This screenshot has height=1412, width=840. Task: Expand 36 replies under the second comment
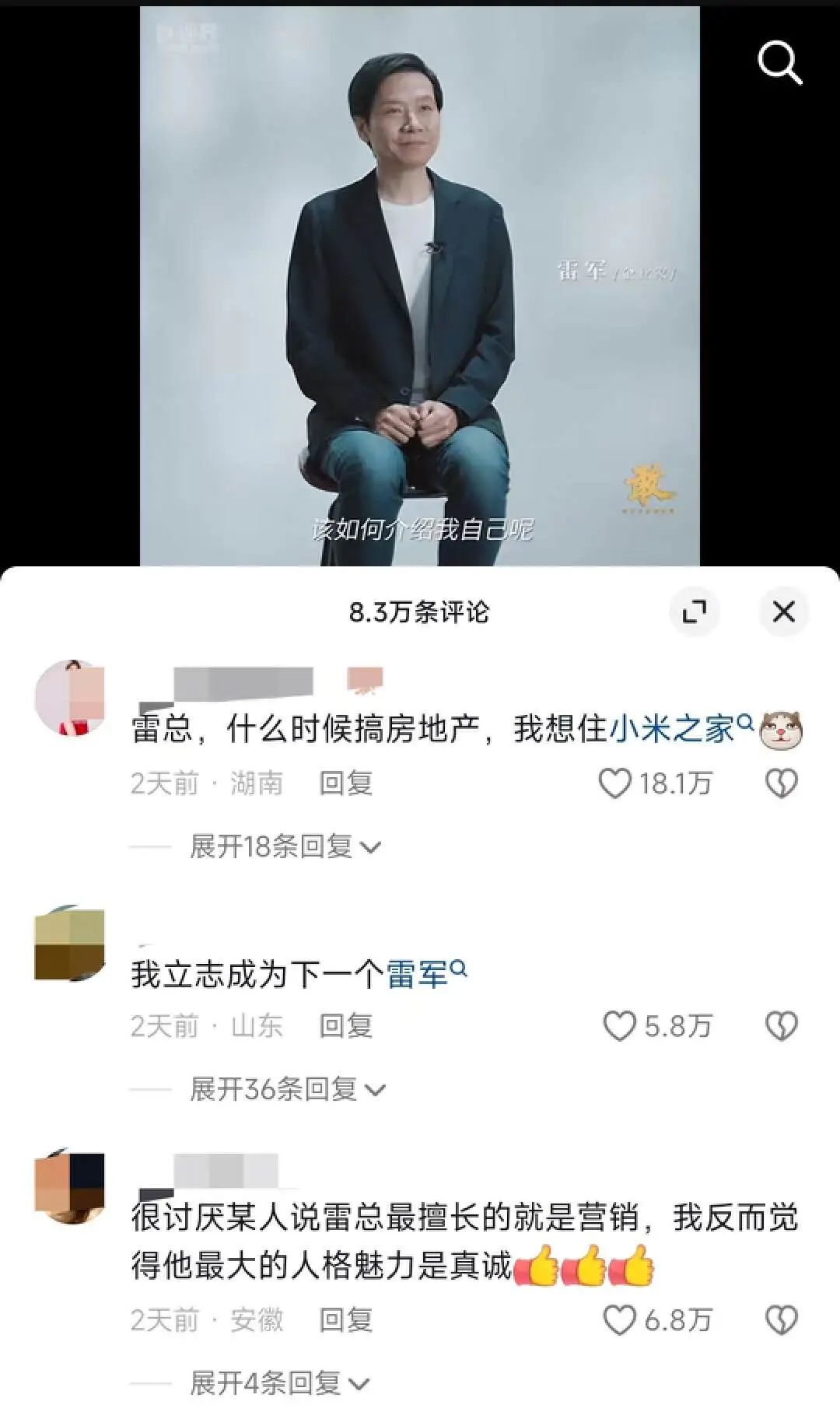click(x=287, y=1089)
